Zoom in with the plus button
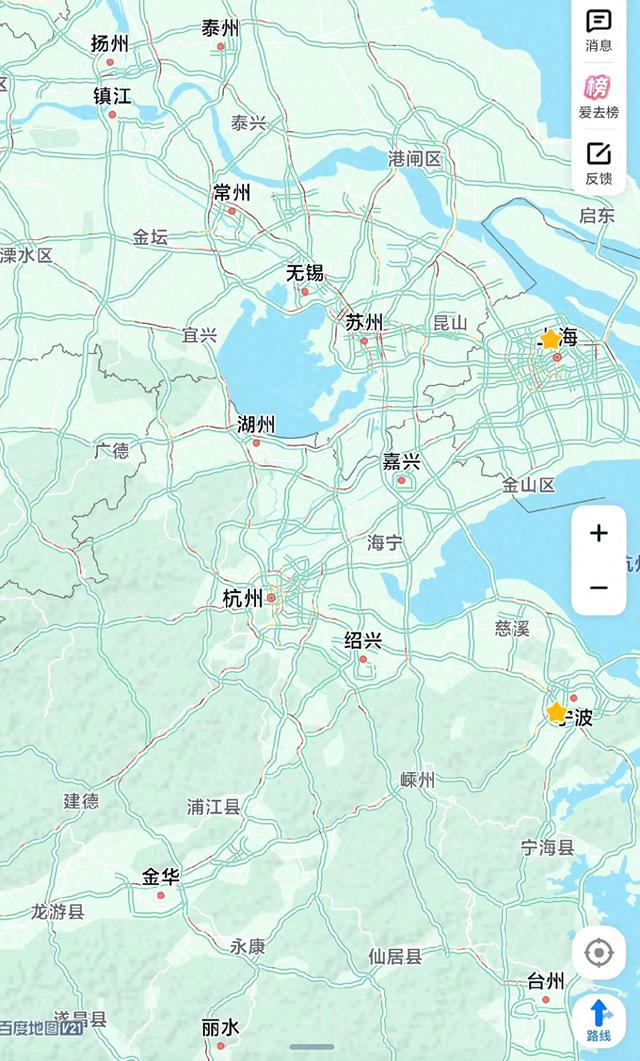The height and width of the screenshot is (1061, 640). pos(598,533)
